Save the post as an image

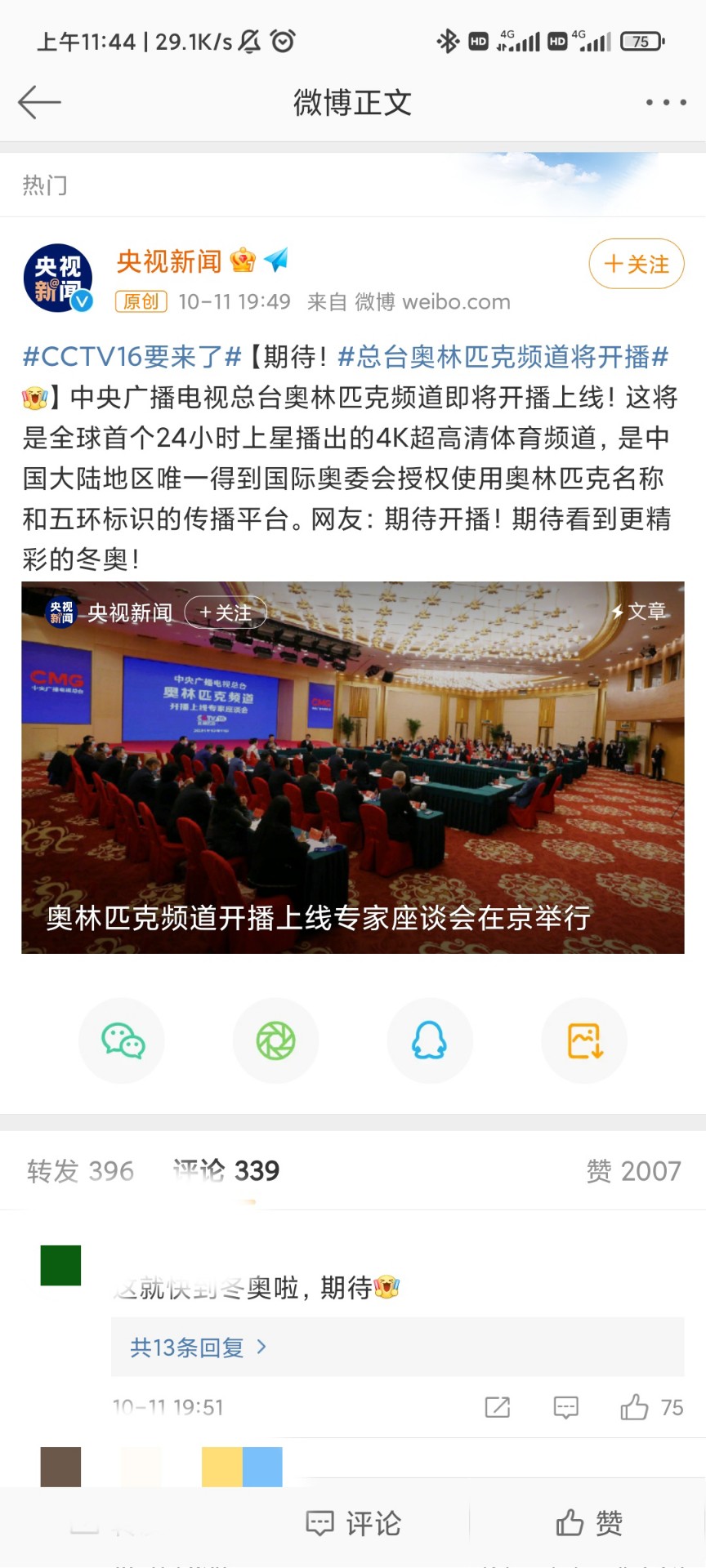(x=584, y=1040)
